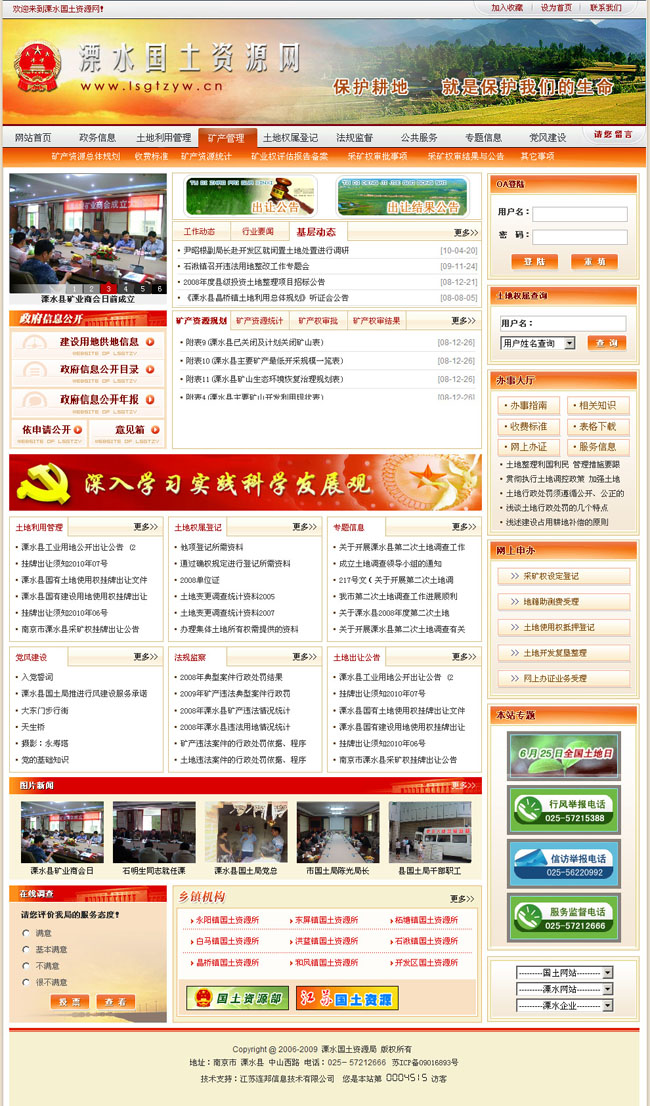Image resolution: width=650 pixels, height=1106 pixels.
Task: Tap 联系我们 at the top
Action: coord(605,7)
